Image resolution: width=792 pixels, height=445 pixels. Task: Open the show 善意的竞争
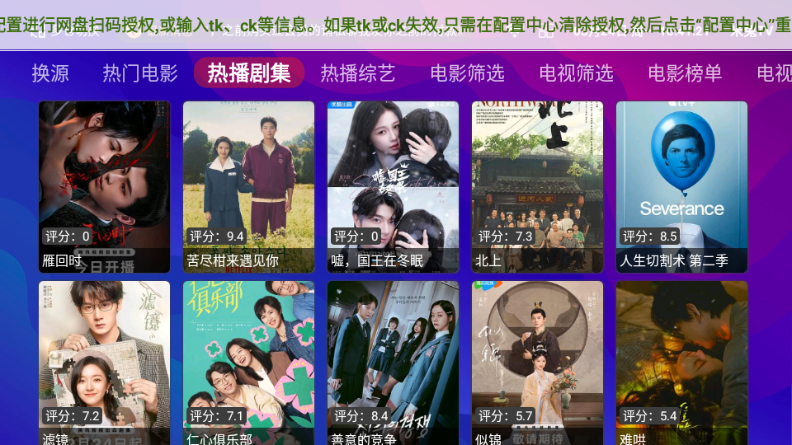click(x=393, y=363)
